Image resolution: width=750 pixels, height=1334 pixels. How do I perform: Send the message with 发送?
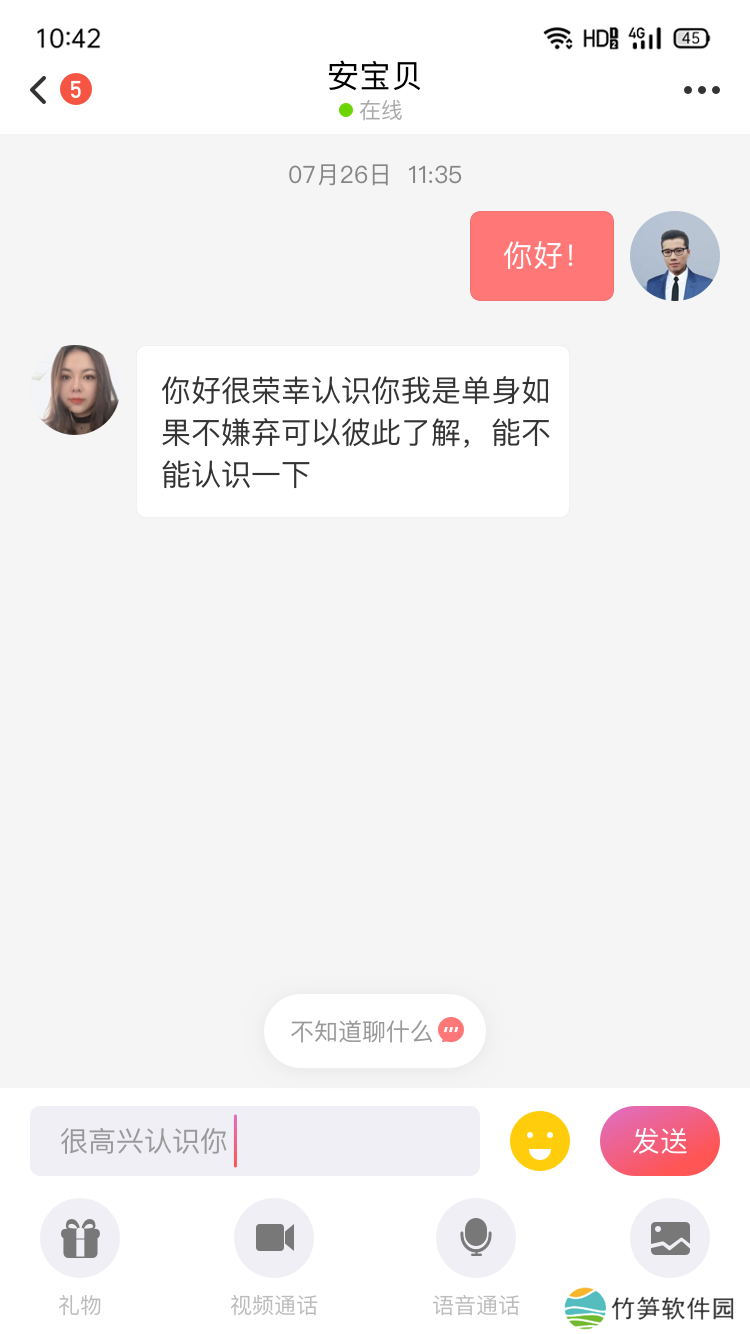(x=660, y=1141)
